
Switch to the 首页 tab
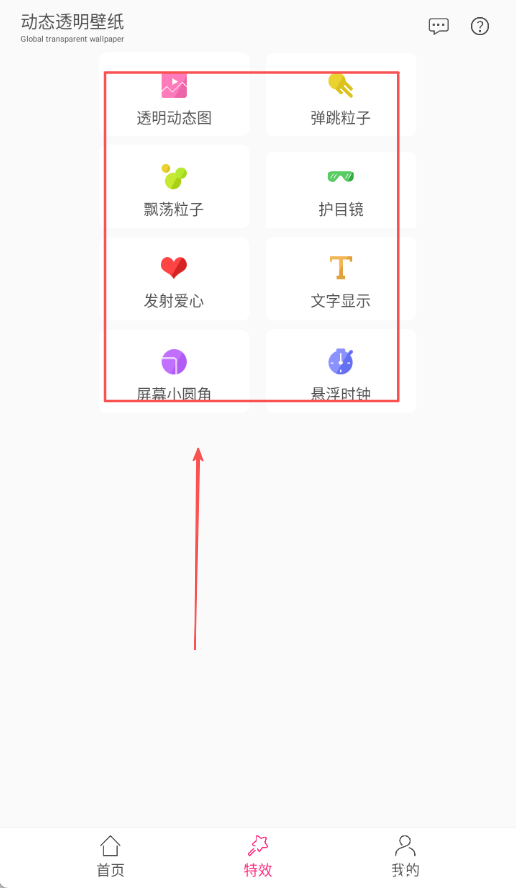(x=110, y=856)
